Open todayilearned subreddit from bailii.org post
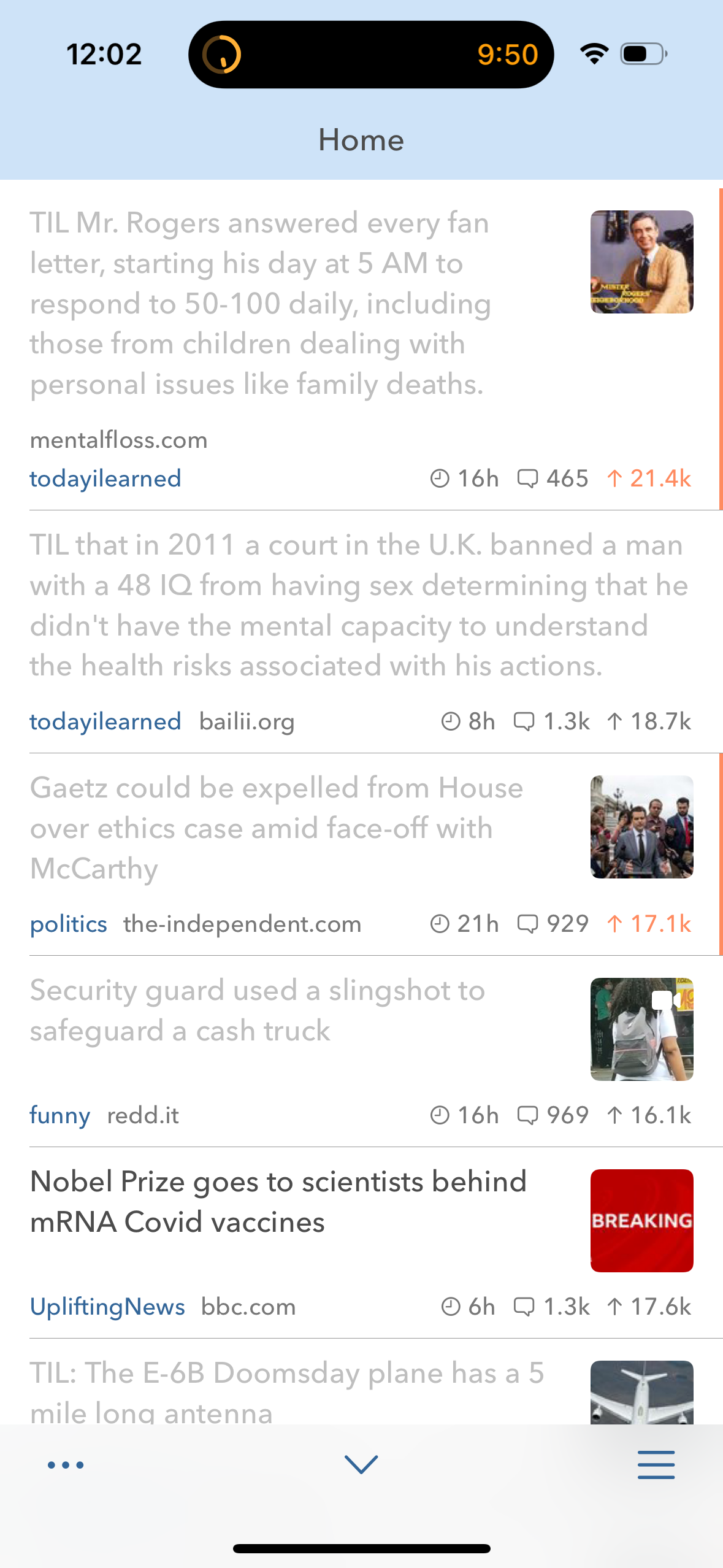The height and width of the screenshot is (1568, 723). pos(105,721)
